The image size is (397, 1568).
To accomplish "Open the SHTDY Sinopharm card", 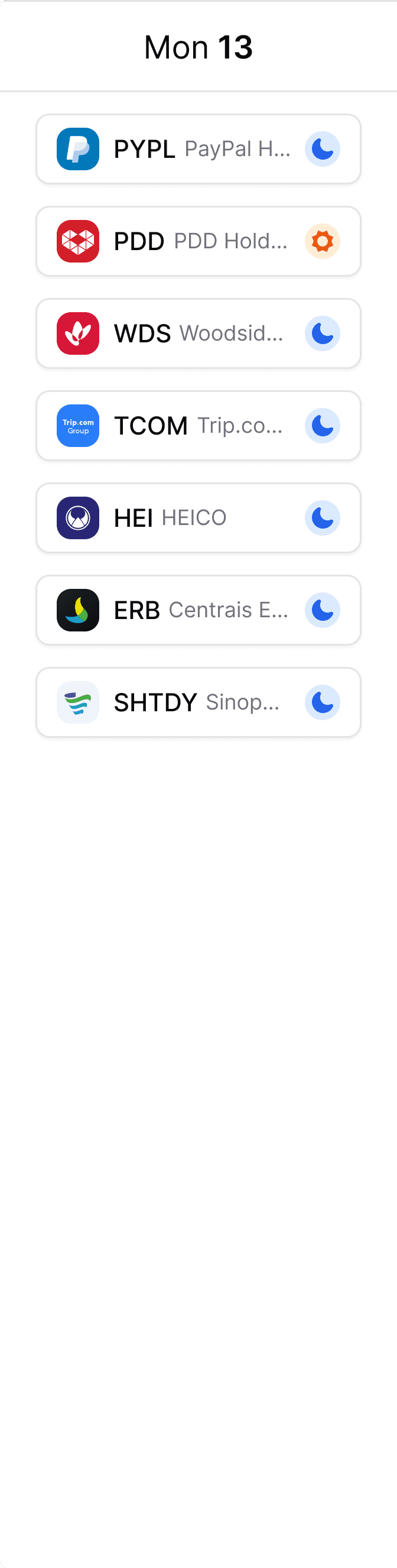I will (198, 702).
